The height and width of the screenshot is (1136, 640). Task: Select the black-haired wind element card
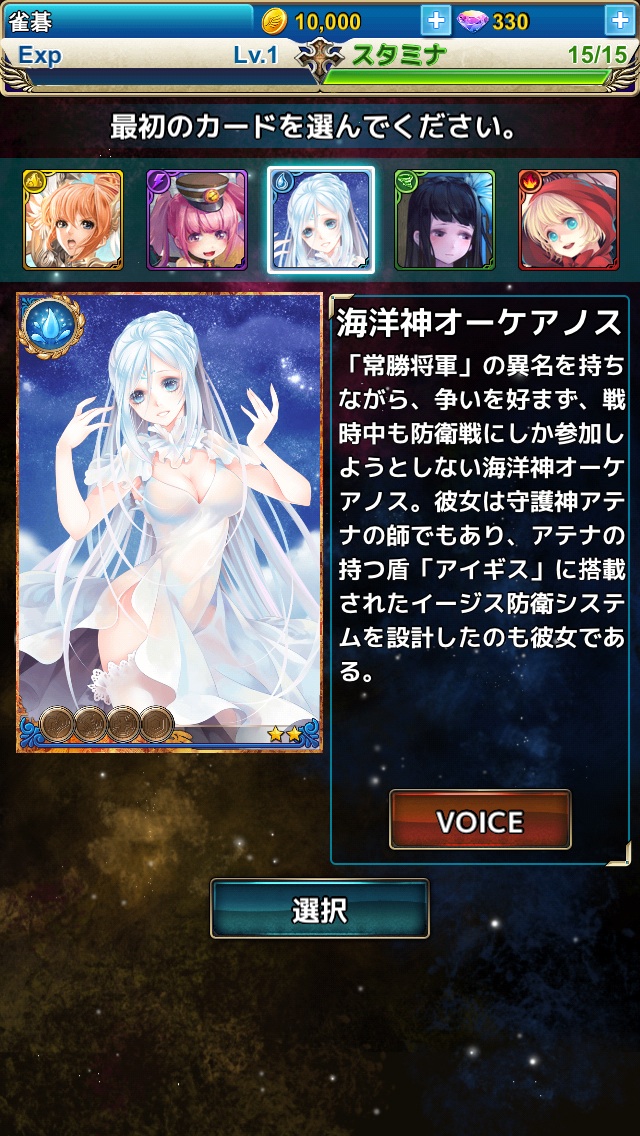444,220
